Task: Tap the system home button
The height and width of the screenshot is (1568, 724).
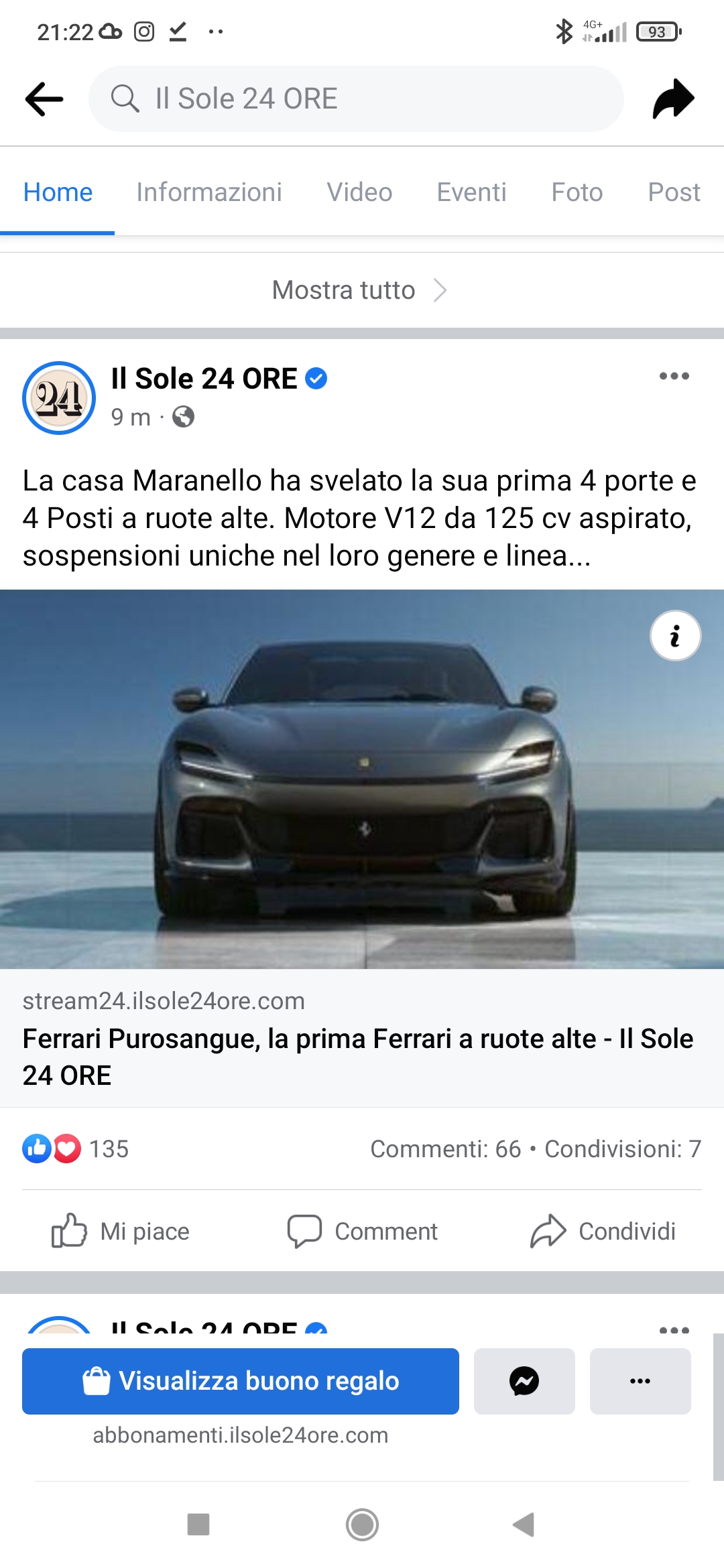Action: pyautogui.click(x=362, y=1525)
